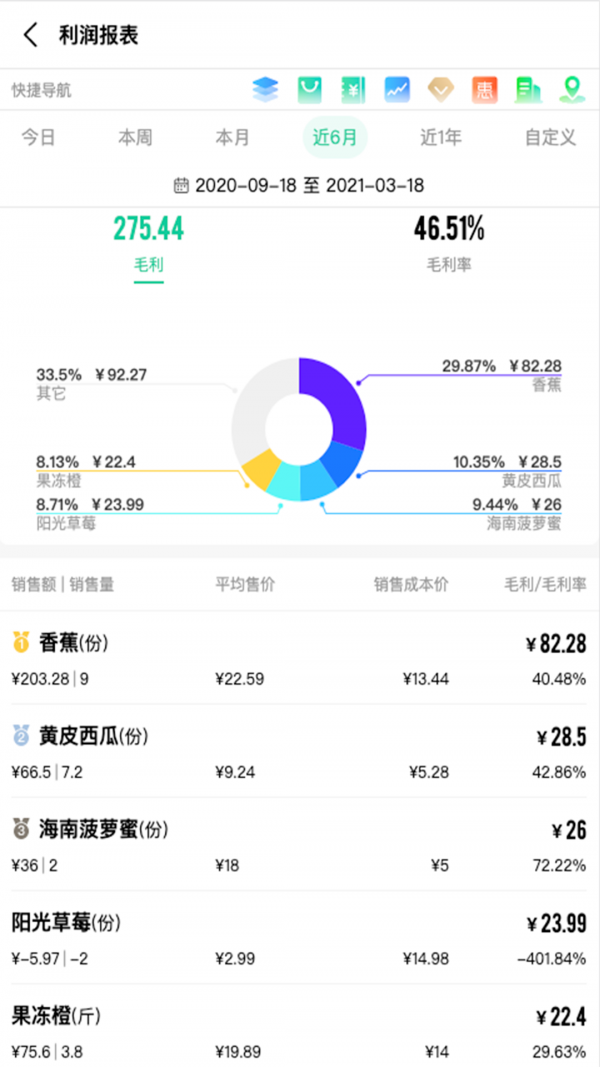Open the green building quick-nav icon
600x1067 pixels.
pos(528,90)
